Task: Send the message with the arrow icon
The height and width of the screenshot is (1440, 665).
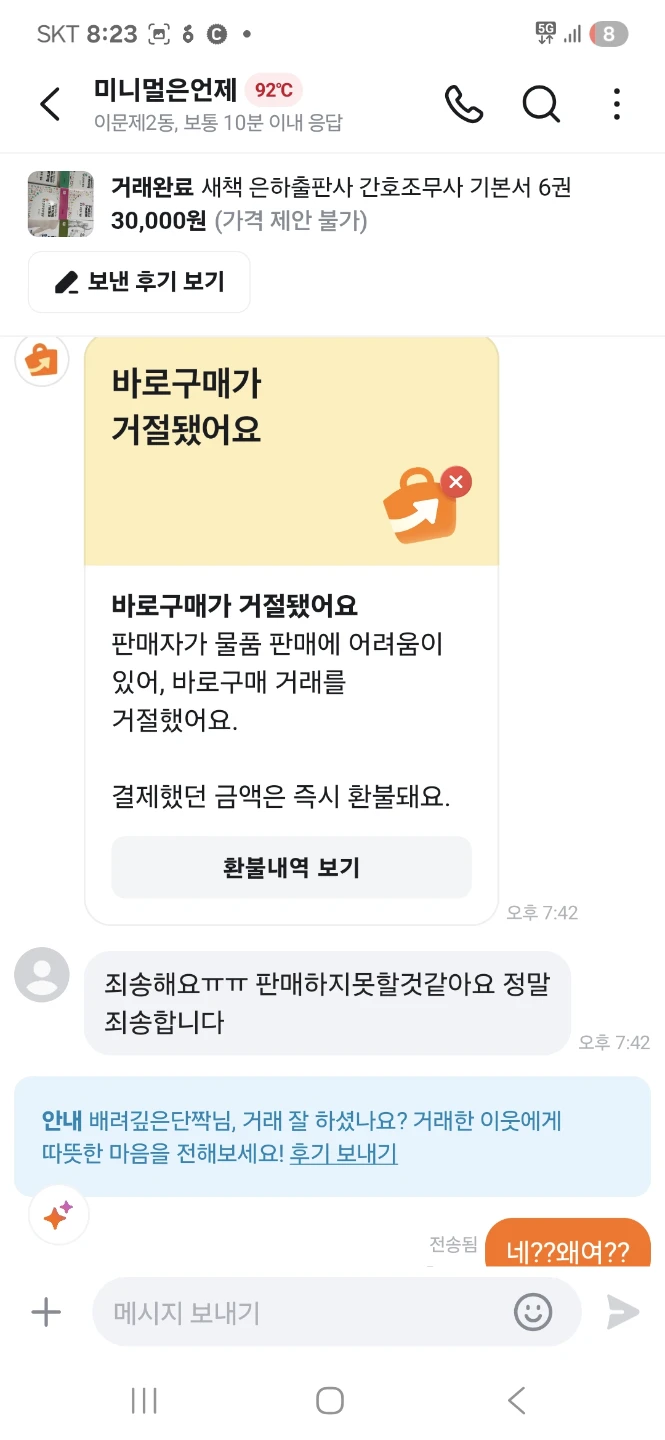Action: pyautogui.click(x=622, y=1312)
